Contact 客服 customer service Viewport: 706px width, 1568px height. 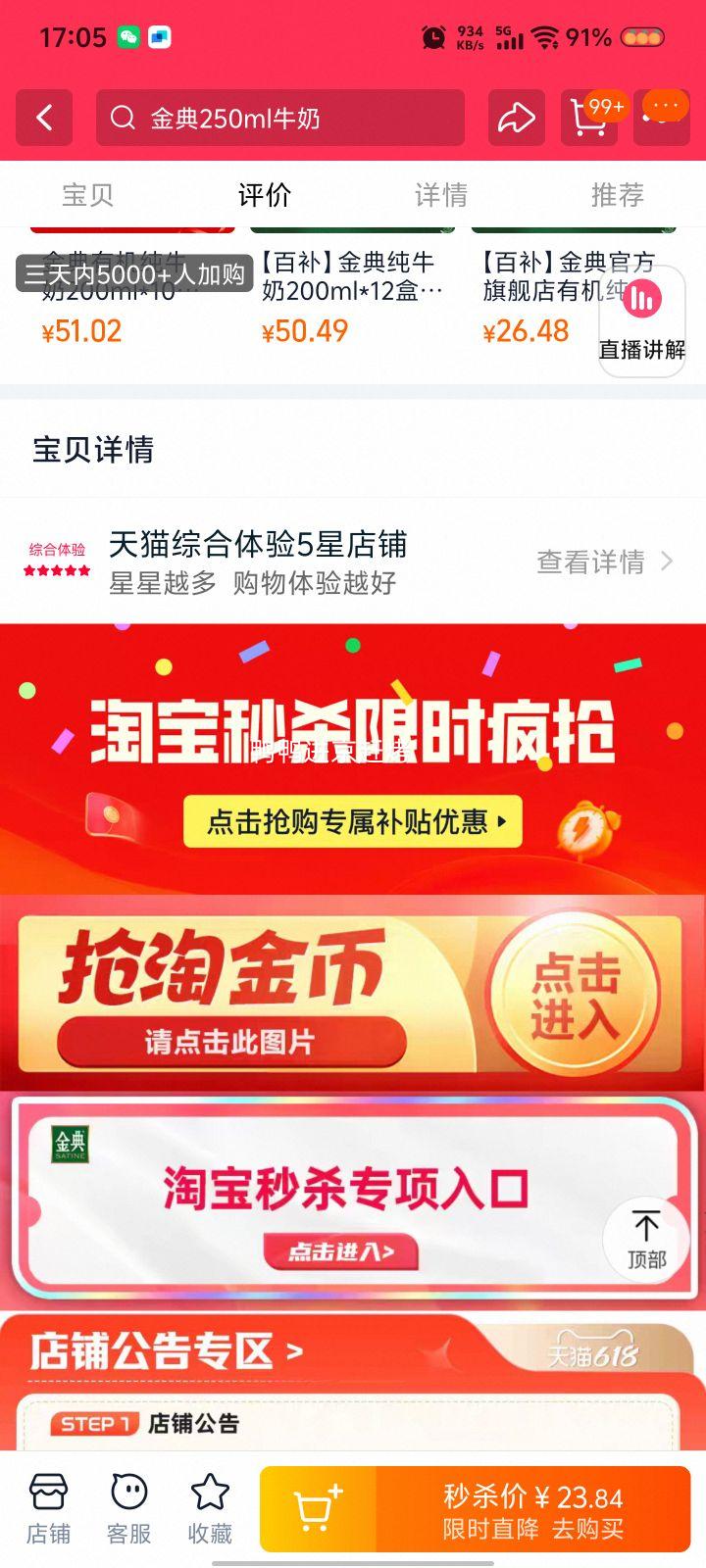128,1509
